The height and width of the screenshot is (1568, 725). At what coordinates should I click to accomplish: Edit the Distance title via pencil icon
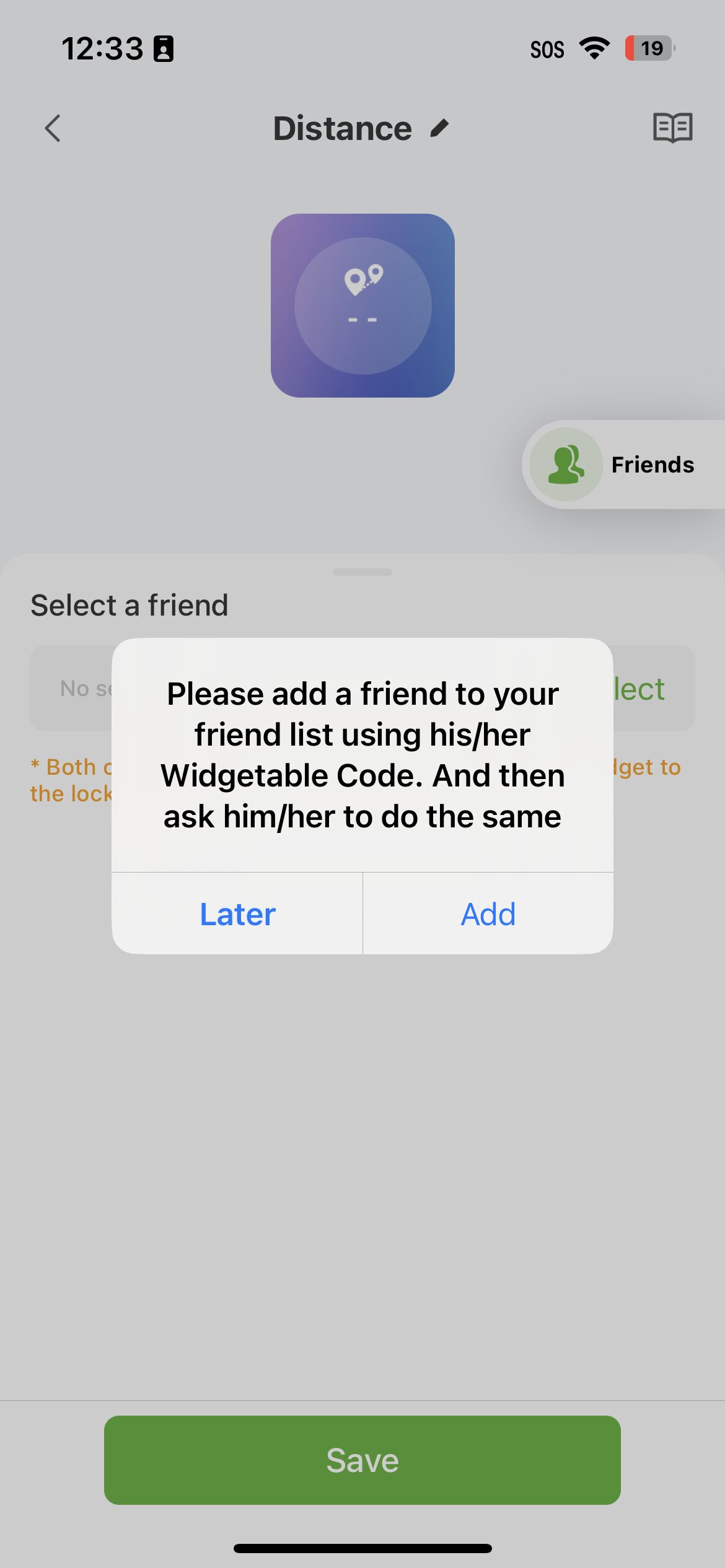(x=439, y=128)
